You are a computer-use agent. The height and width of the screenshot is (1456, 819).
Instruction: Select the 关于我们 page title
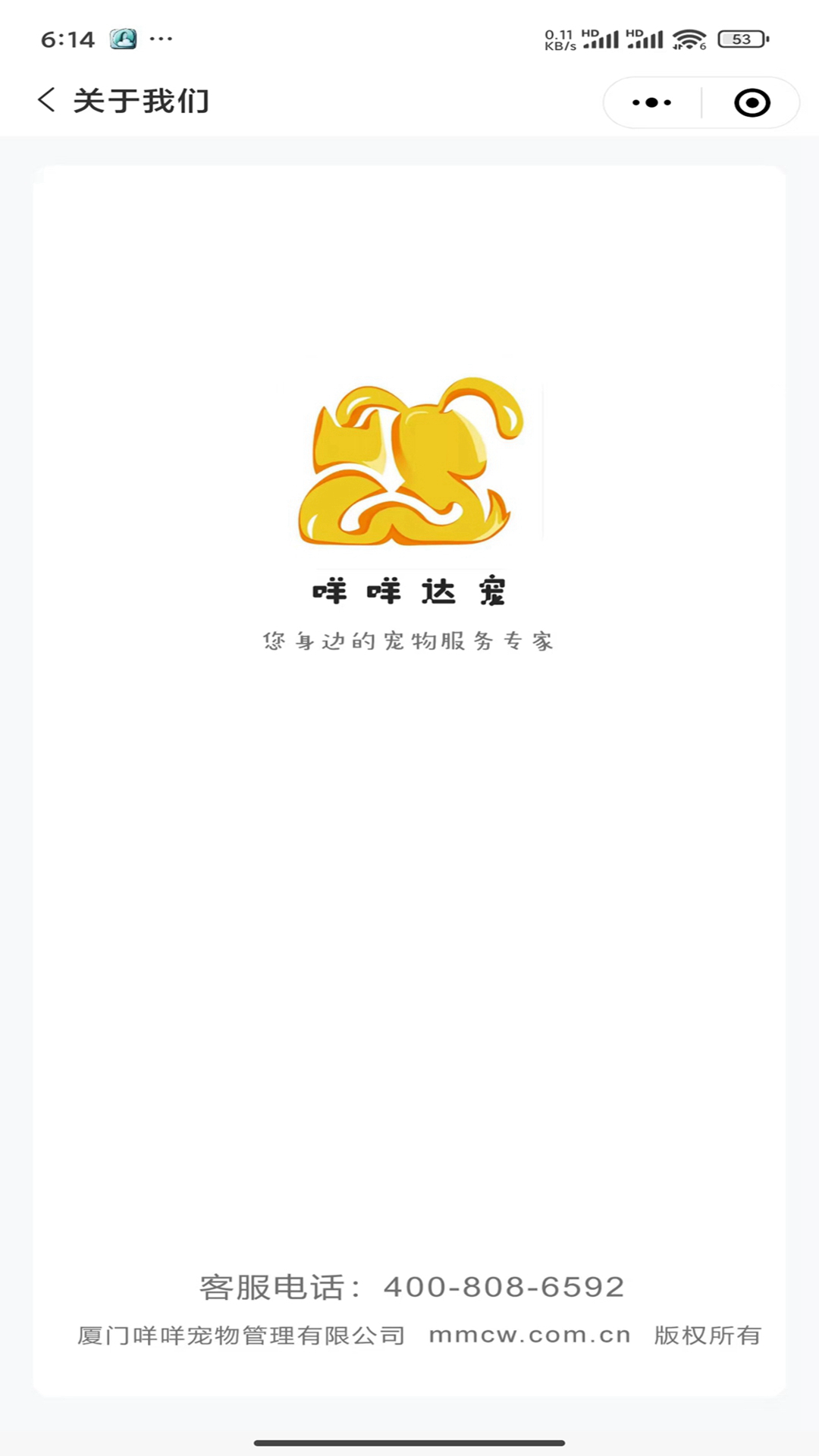pos(141,101)
